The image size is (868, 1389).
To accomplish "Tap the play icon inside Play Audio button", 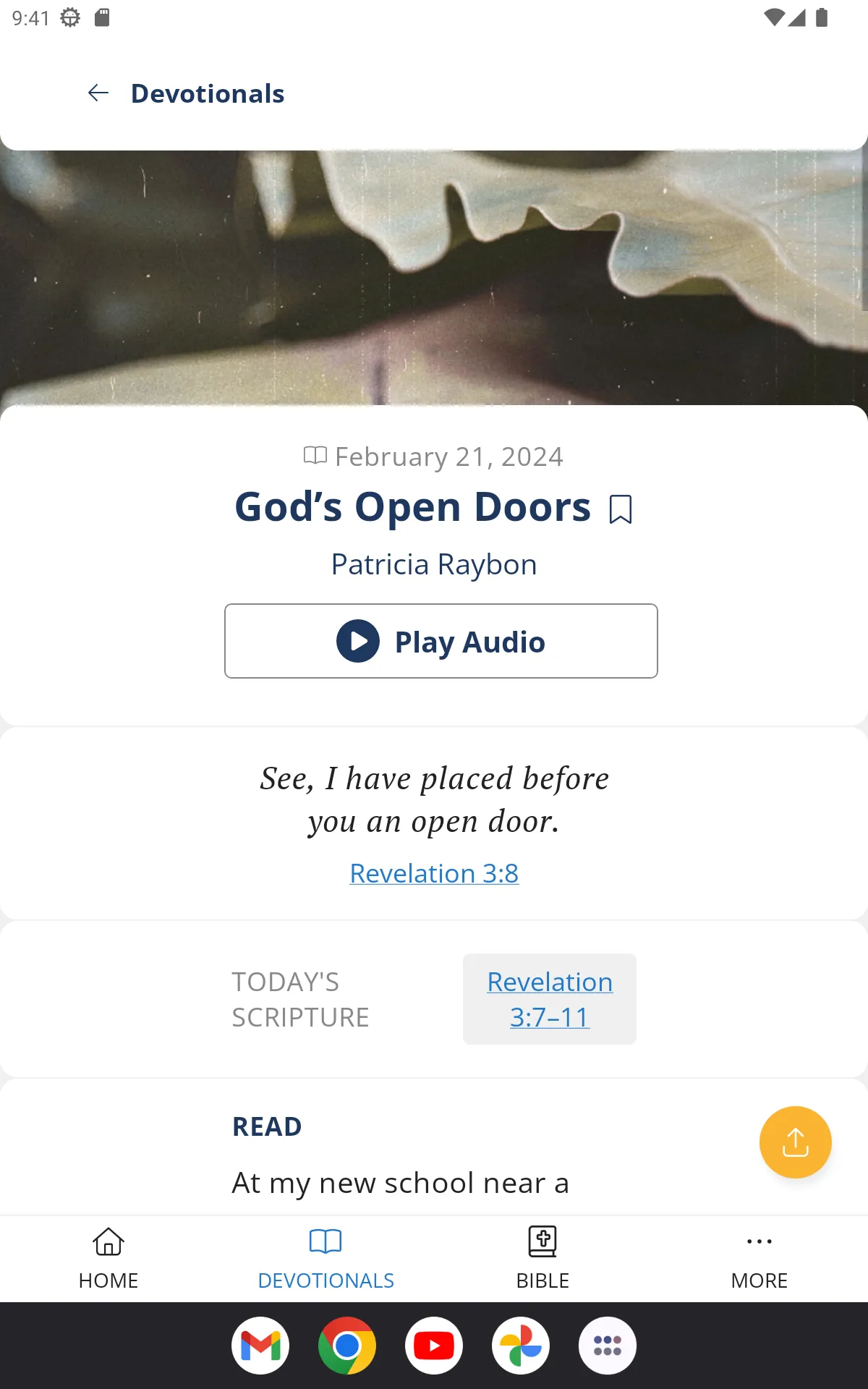I will tap(359, 641).
